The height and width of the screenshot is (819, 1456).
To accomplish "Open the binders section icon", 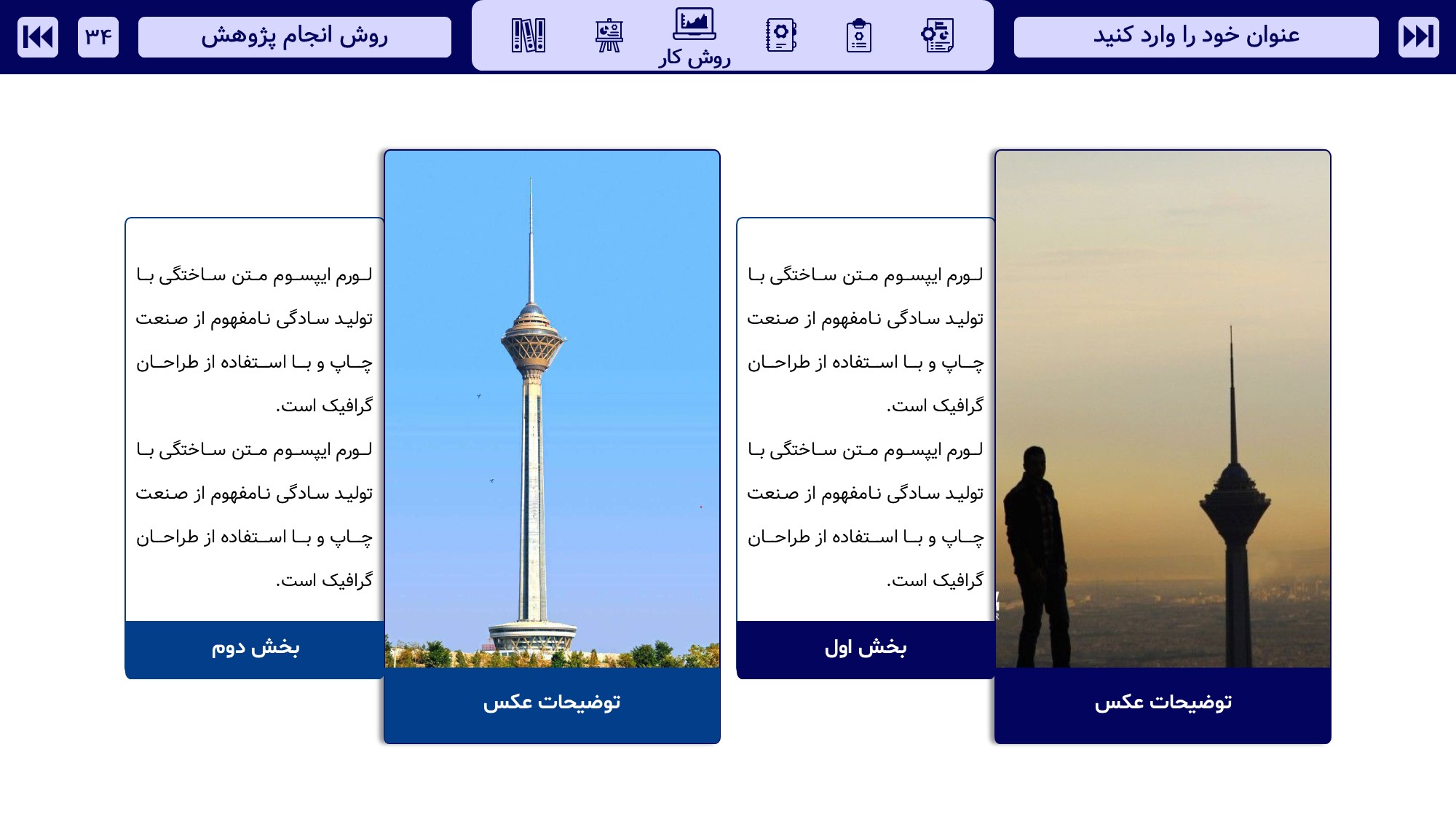I will tap(529, 36).
